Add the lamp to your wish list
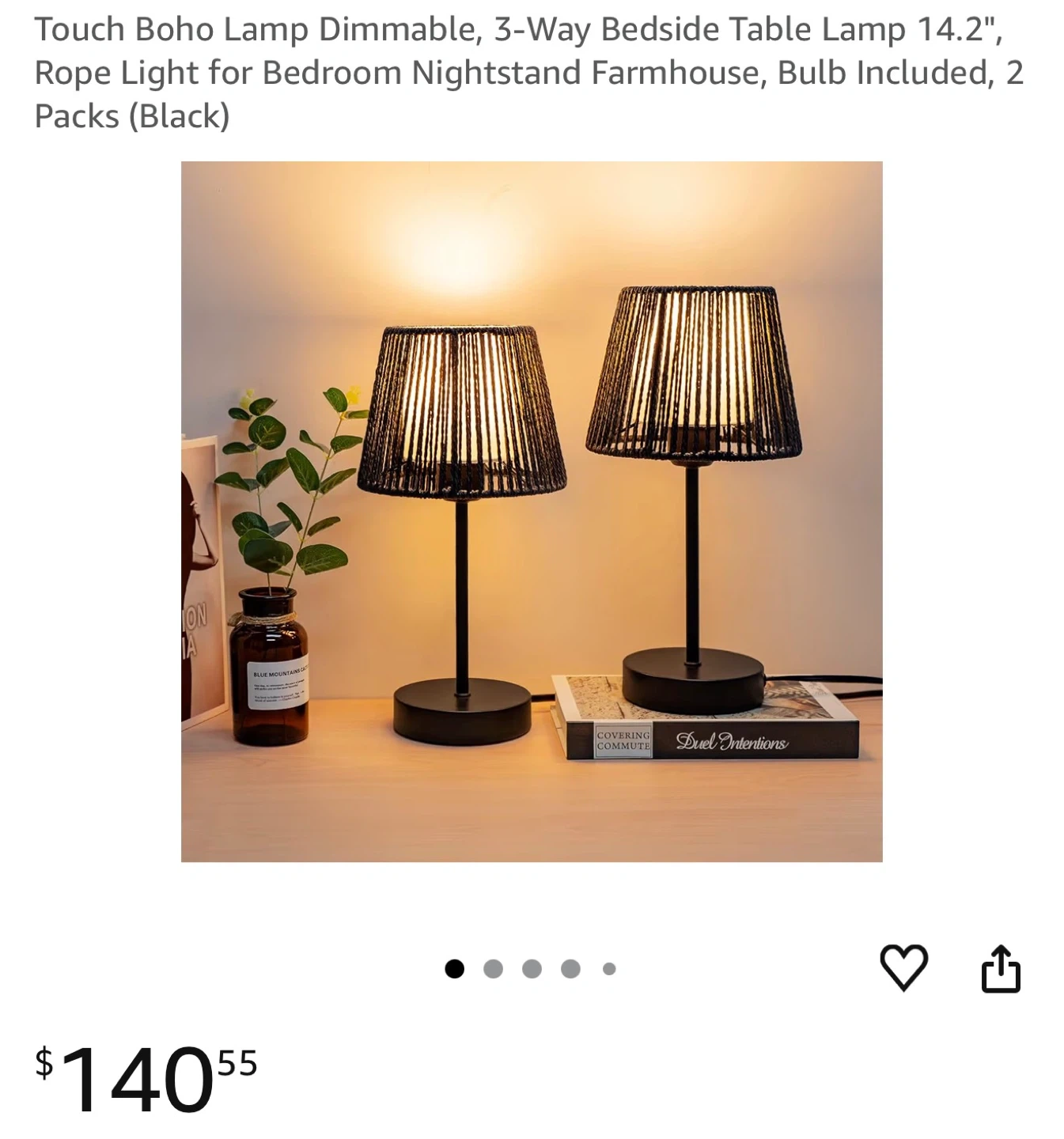 tap(903, 967)
